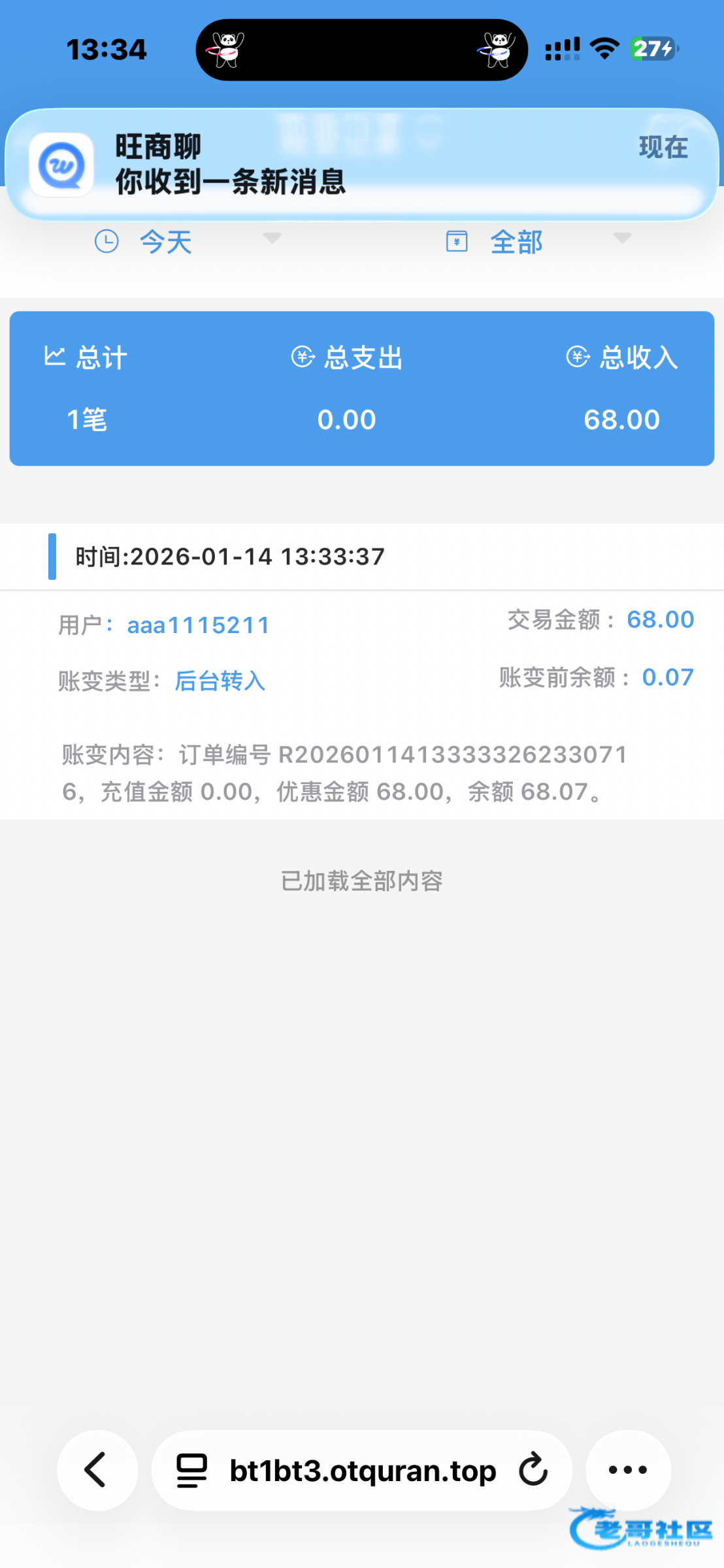Open the tabs icon in the address bar
724x1568 pixels.
pos(191,1471)
